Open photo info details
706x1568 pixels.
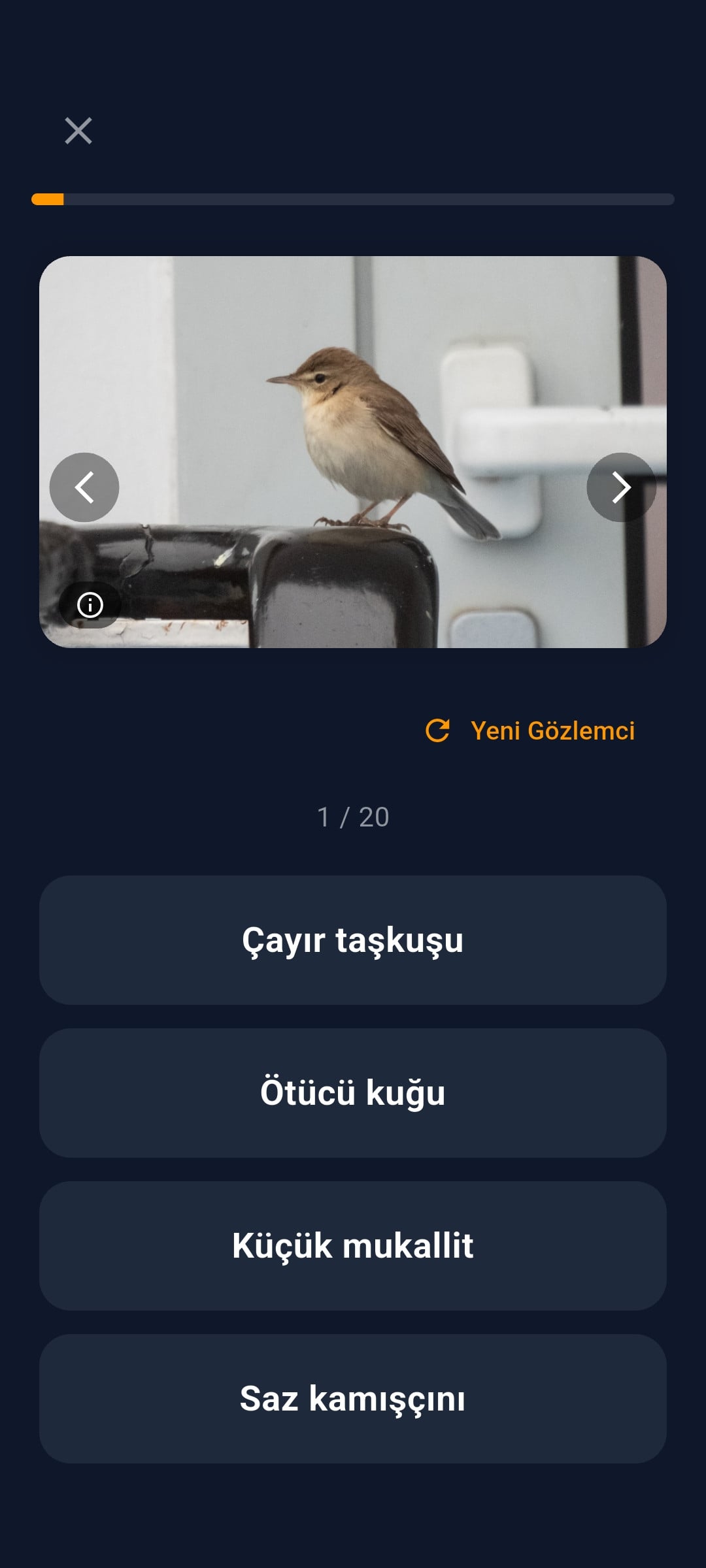click(90, 605)
